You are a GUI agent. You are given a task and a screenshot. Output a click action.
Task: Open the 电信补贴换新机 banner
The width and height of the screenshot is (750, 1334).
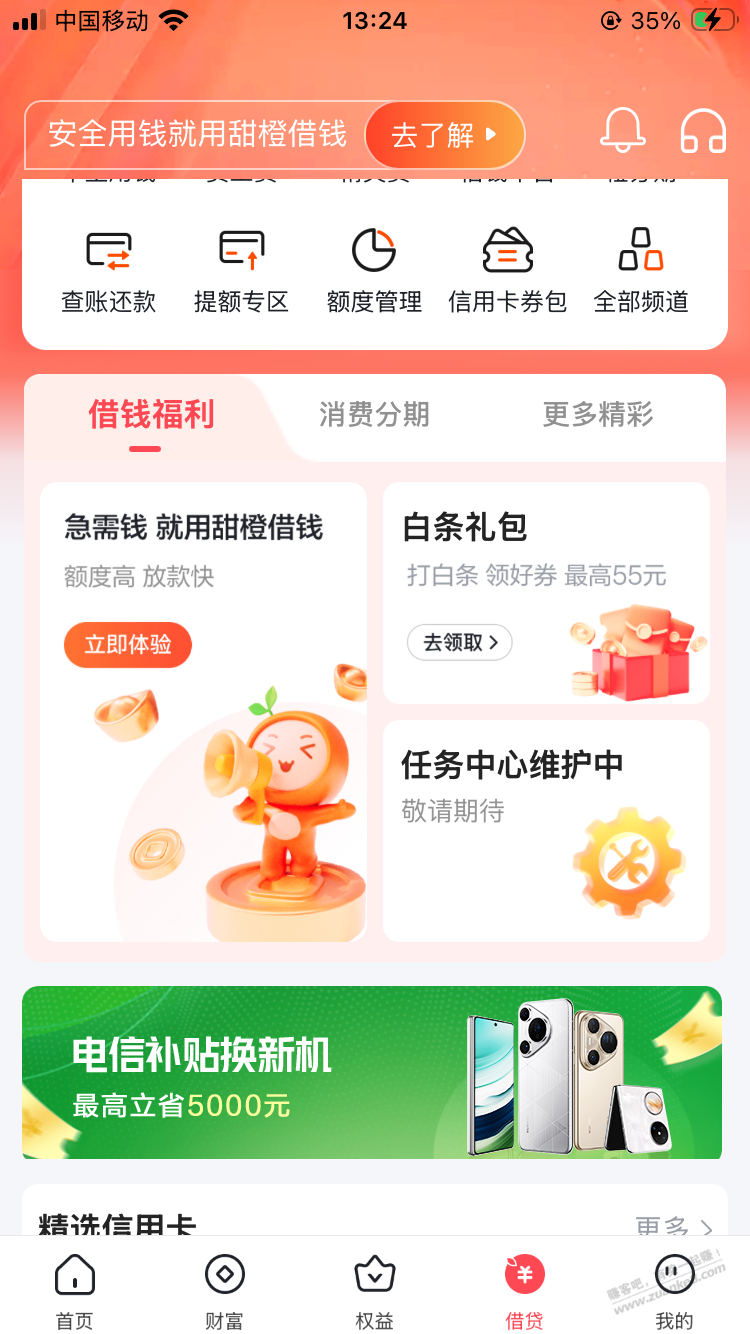(372, 1072)
